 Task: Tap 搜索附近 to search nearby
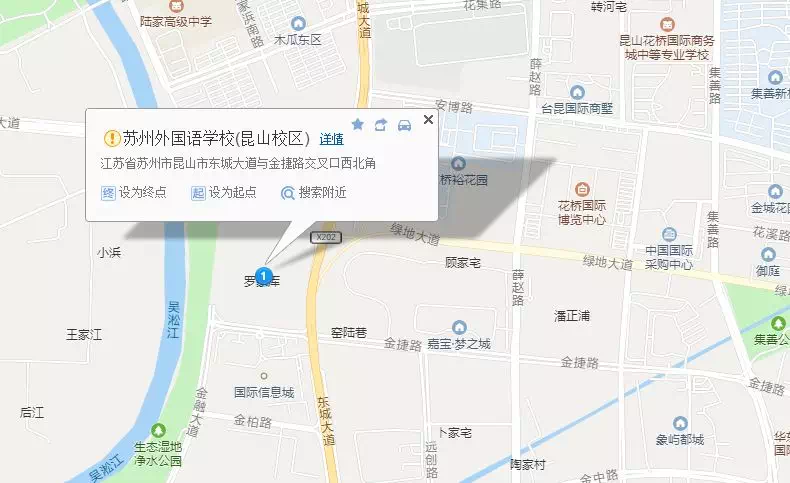(314, 193)
